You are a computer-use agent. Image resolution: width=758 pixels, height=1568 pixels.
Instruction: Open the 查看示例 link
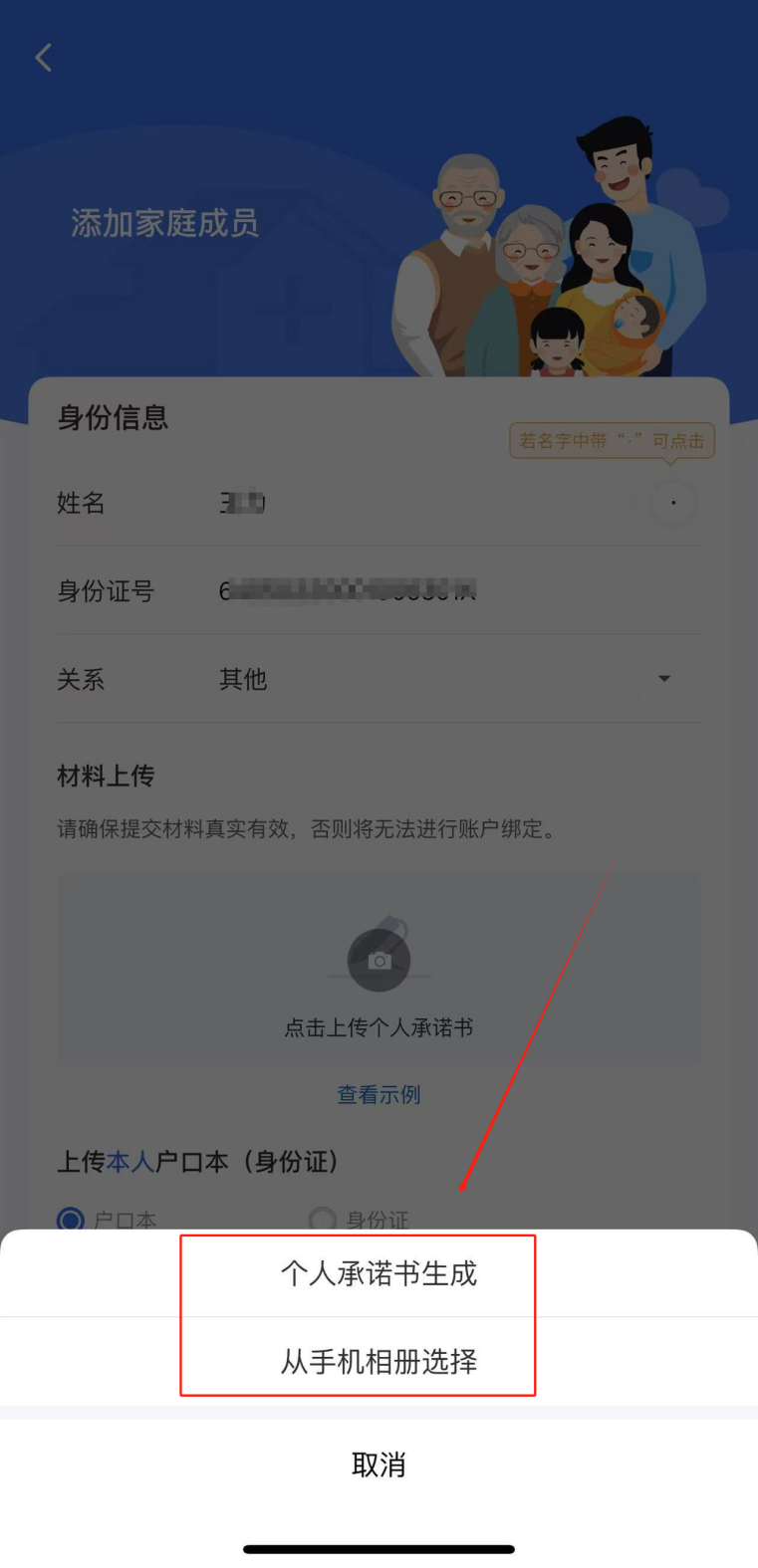(x=379, y=1095)
